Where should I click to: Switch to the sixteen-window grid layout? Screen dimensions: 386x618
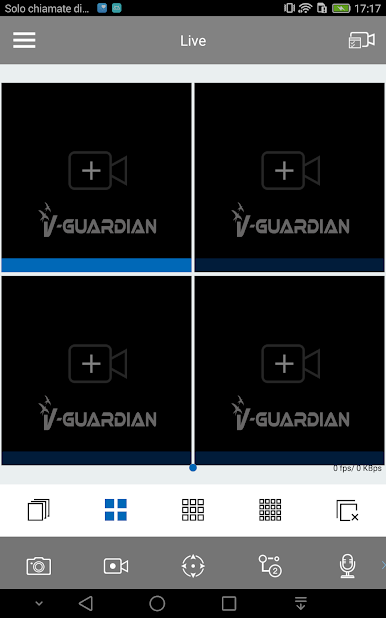point(270,510)
